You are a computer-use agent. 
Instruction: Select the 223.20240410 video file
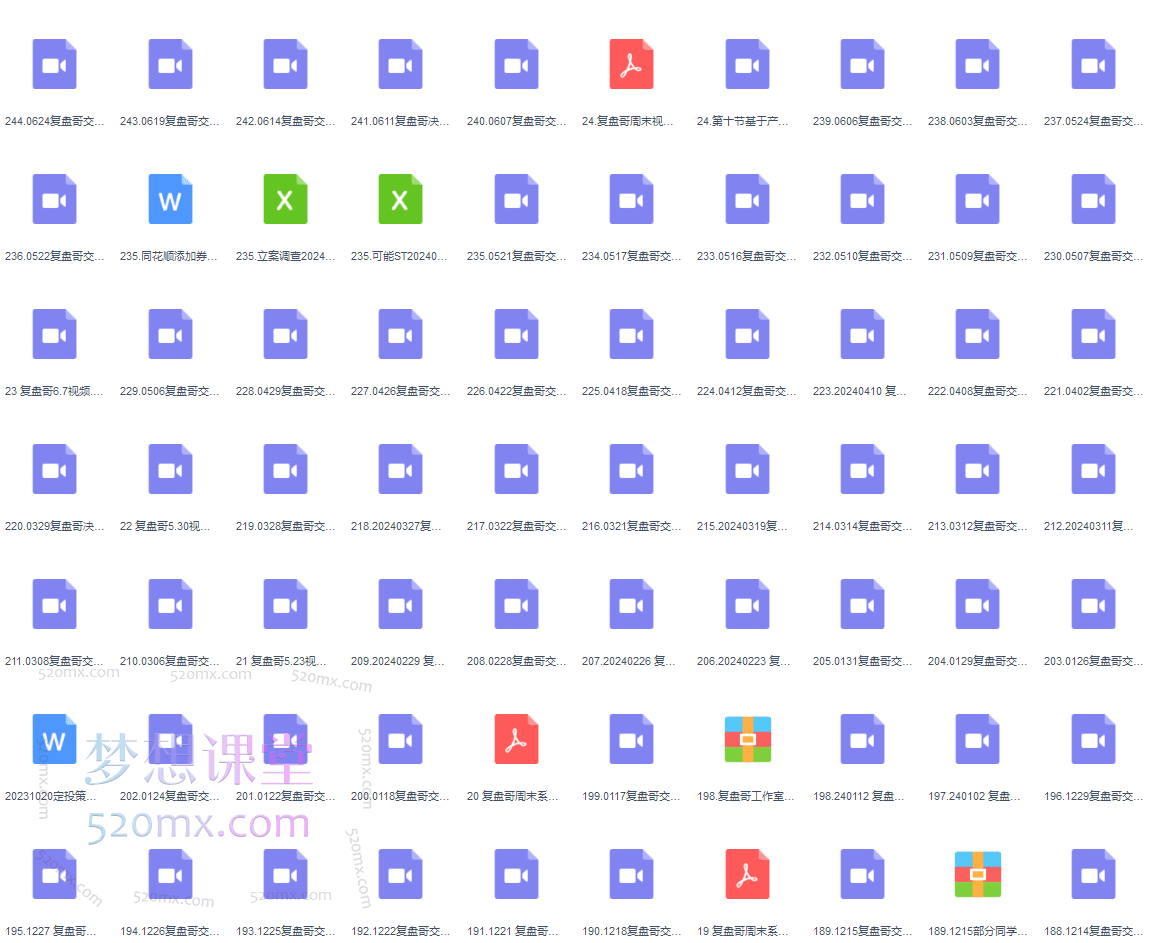tap(862, 335)
